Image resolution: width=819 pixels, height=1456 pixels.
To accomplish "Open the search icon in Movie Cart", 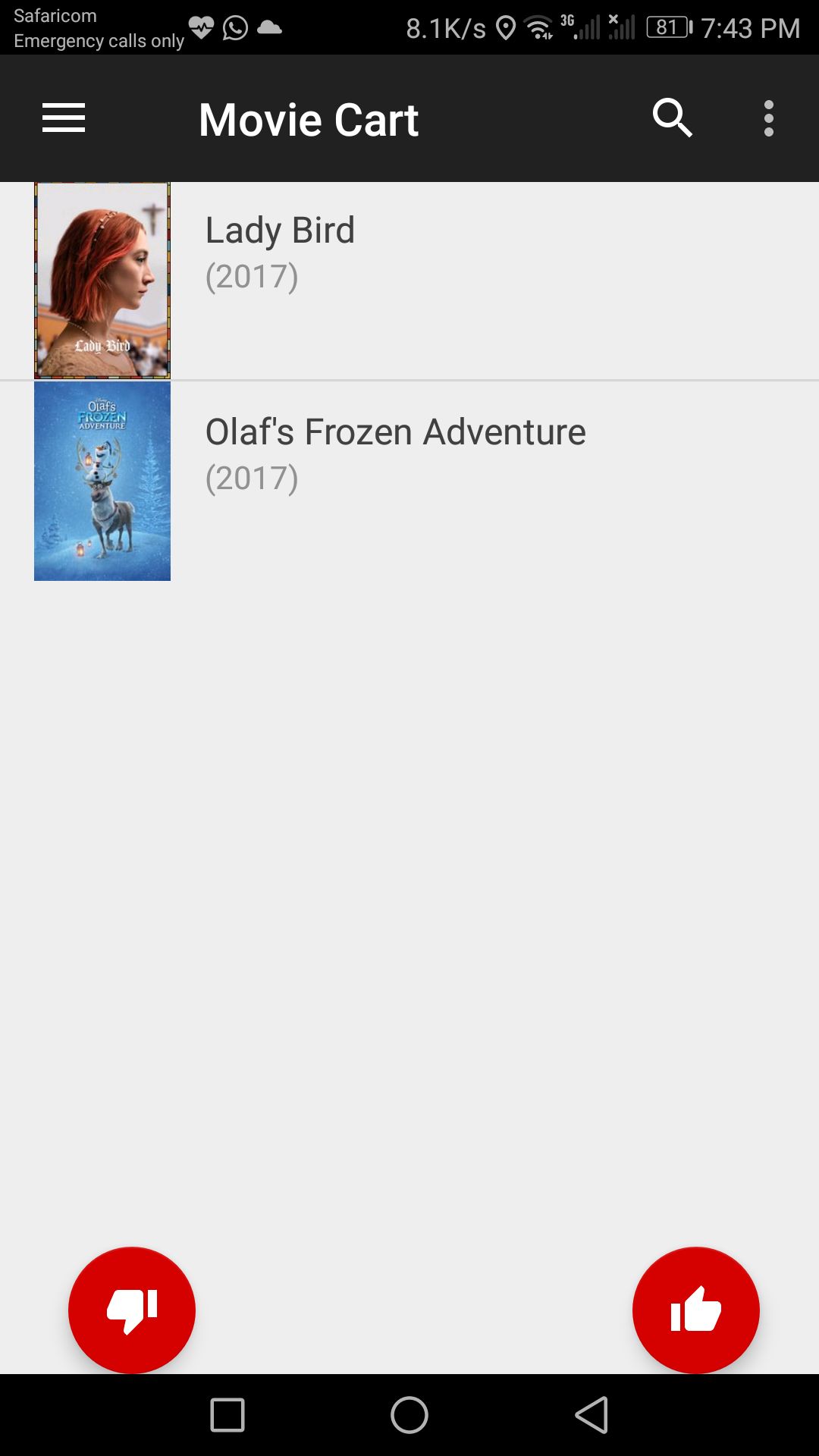I will 672,118.
